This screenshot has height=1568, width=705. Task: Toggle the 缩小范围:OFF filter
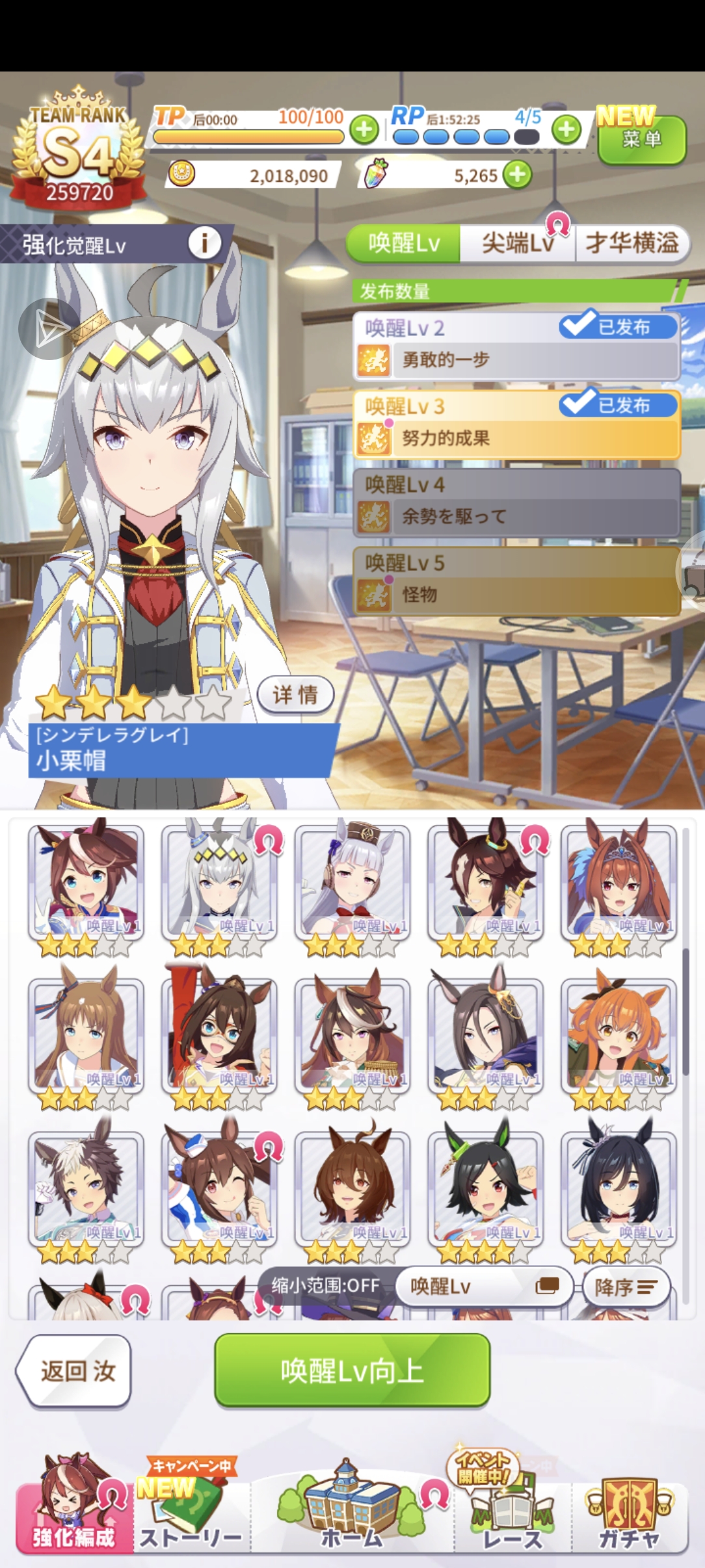pos(325,1285)
